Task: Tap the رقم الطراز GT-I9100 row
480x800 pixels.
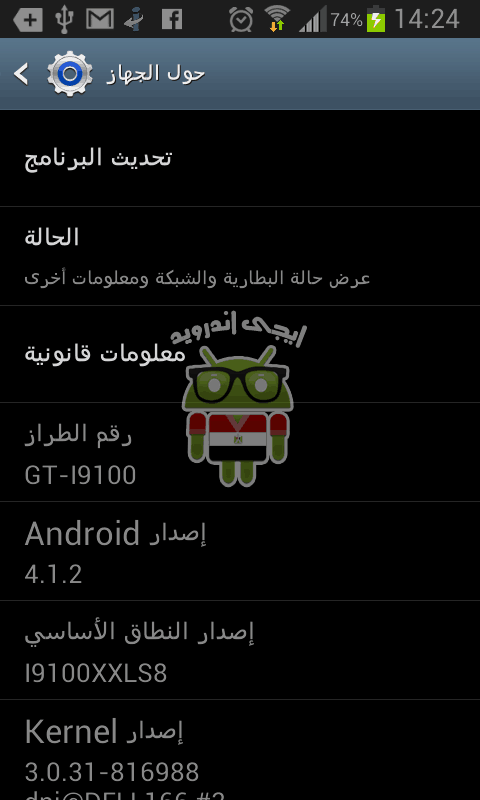Action: click(240, 452)
